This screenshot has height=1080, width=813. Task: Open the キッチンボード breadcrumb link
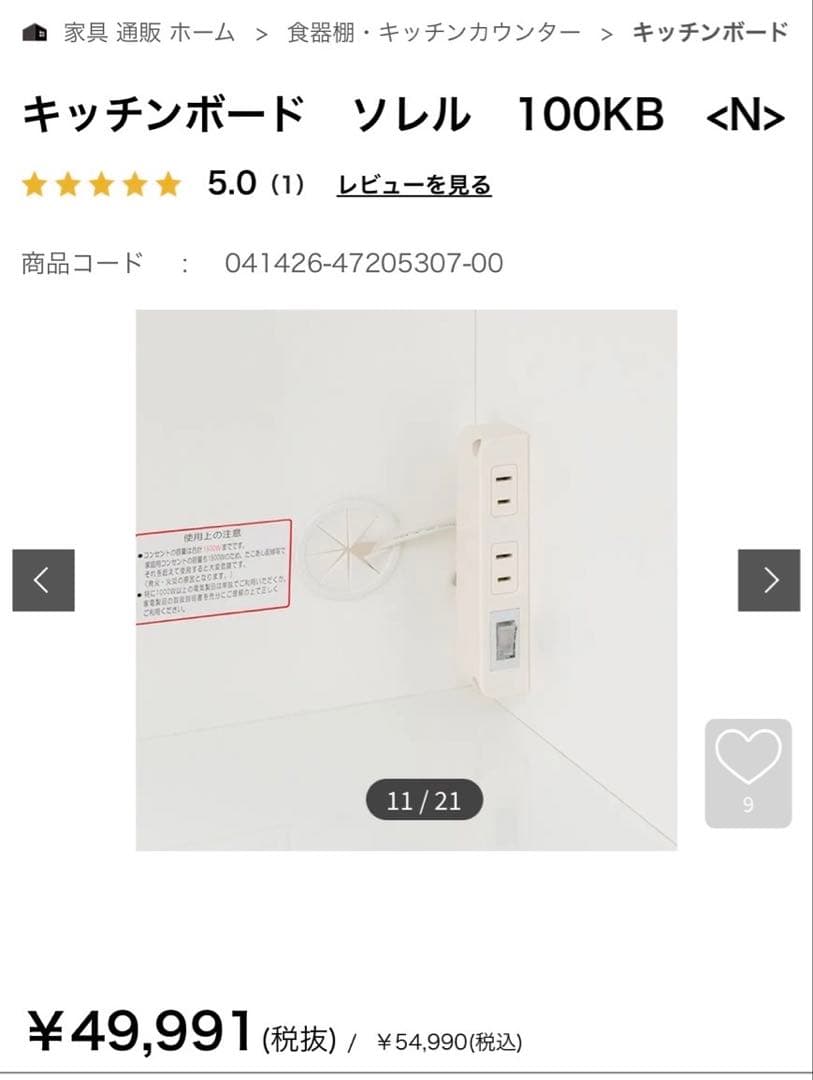click(x=710, y=33)
